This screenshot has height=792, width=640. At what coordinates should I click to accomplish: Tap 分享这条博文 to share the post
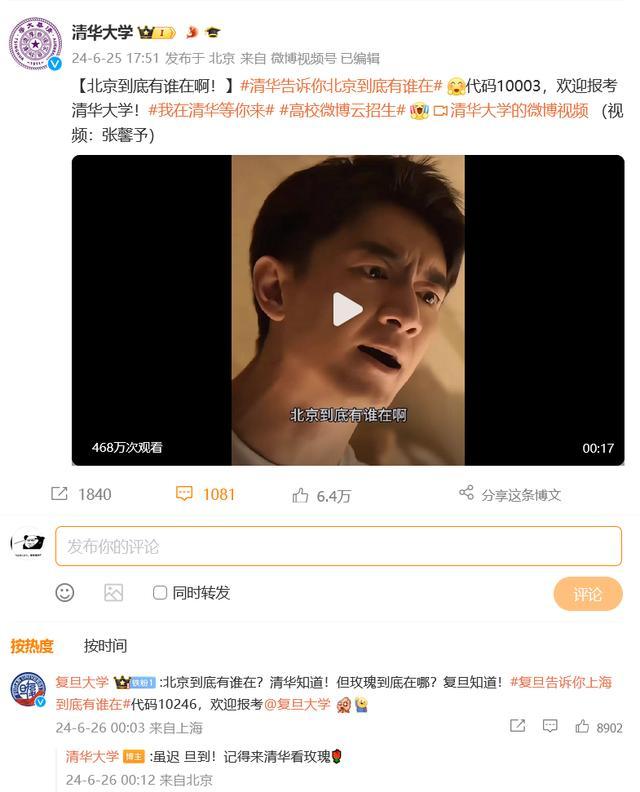coord(510,494)
